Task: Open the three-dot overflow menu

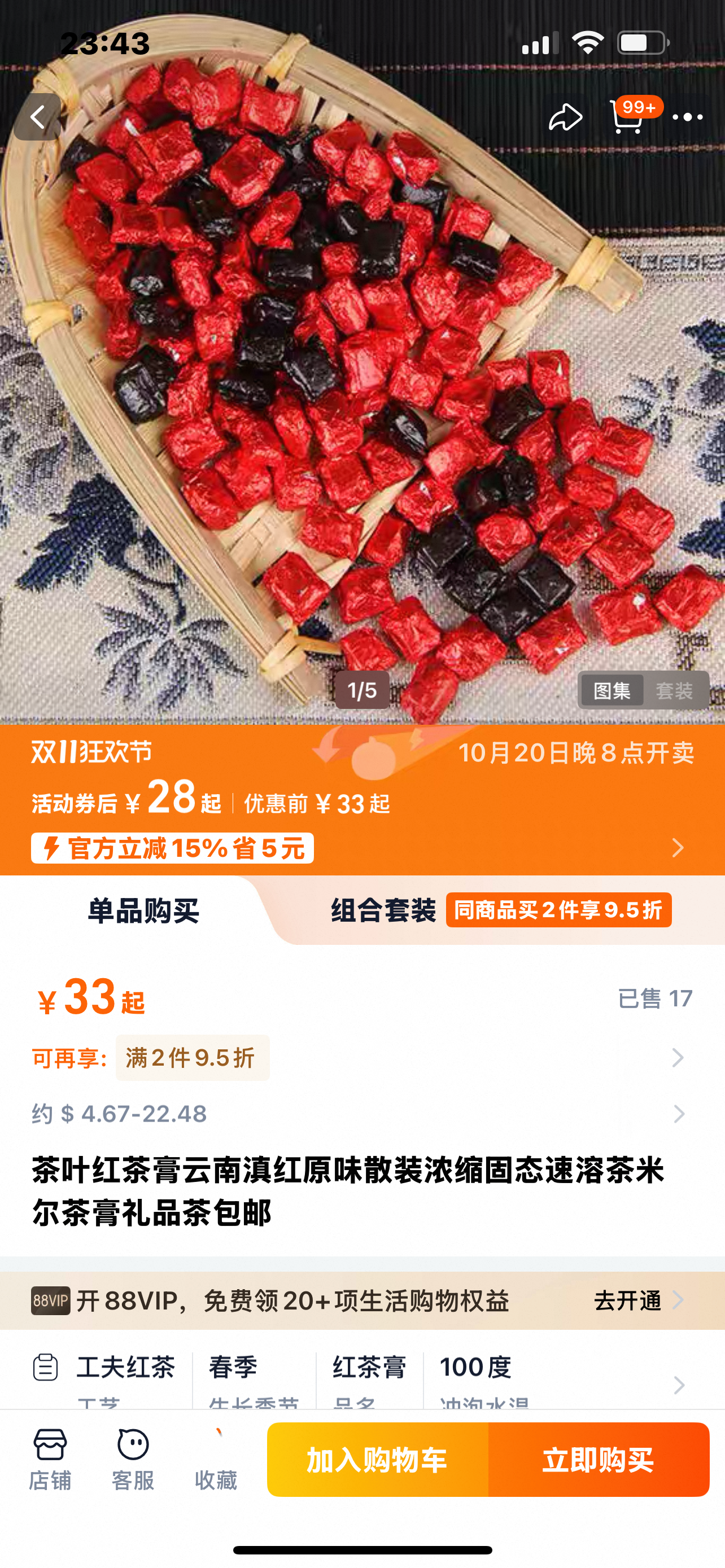Action: pos(687,117)
